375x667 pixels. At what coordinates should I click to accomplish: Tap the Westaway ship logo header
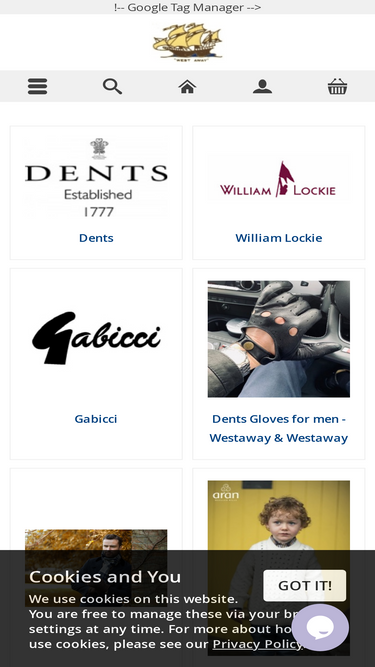click(188, 42)
